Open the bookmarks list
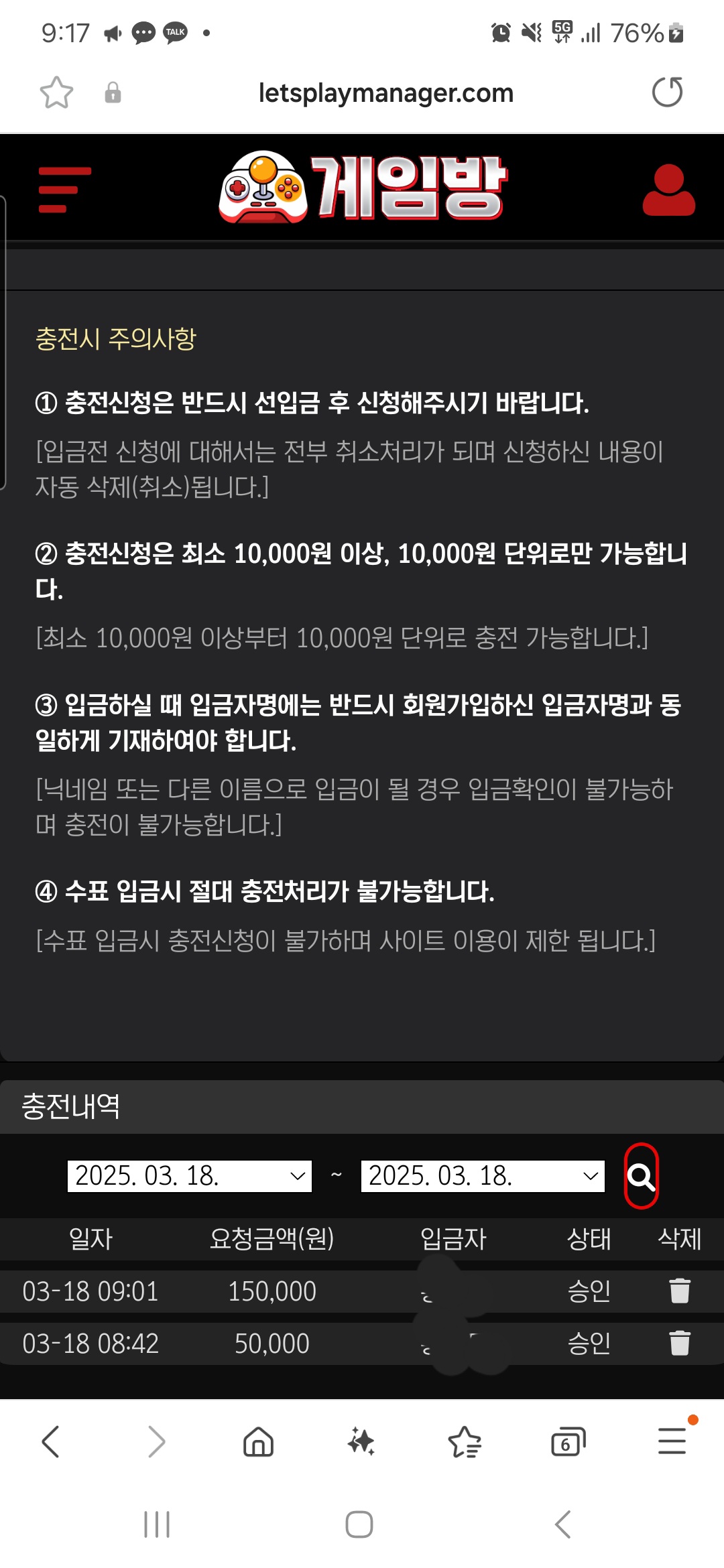Image resolution: width=724 pixels, height=1568 pixels. point(464,1441)
